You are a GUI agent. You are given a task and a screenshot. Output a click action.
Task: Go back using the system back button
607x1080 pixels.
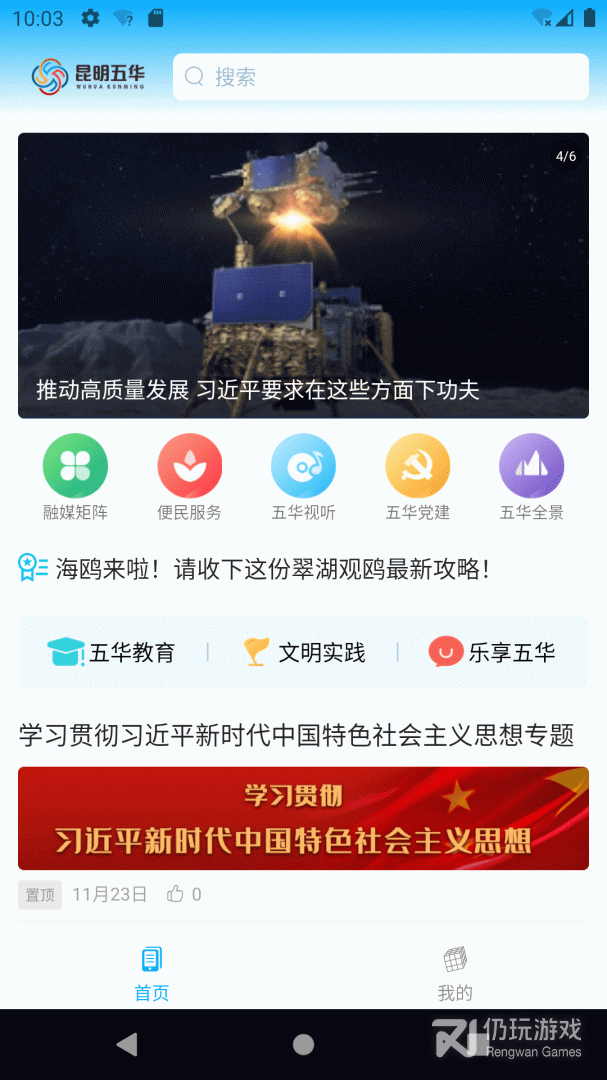coord(127,1045)
